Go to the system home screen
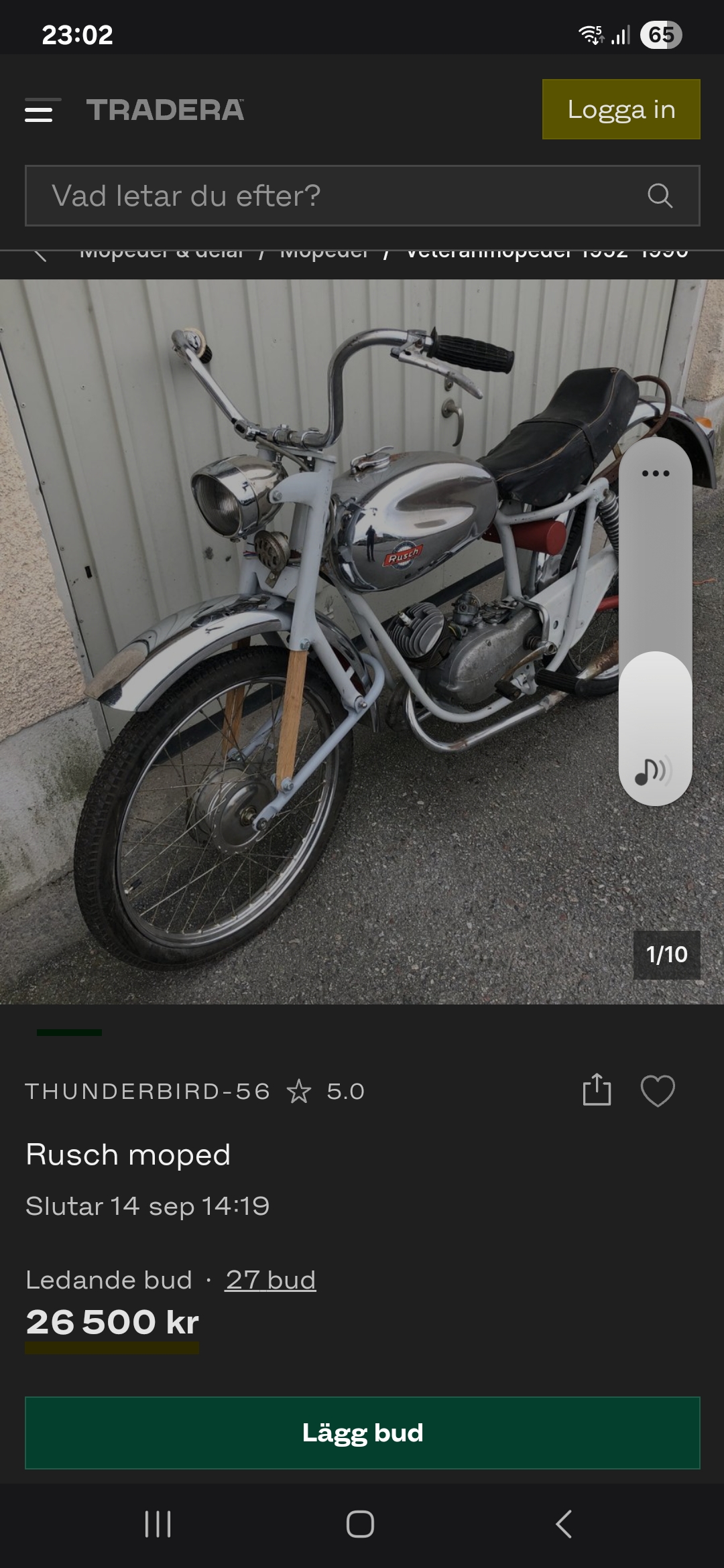This screenshot has width=724, height=1568. click(360, 1524)
